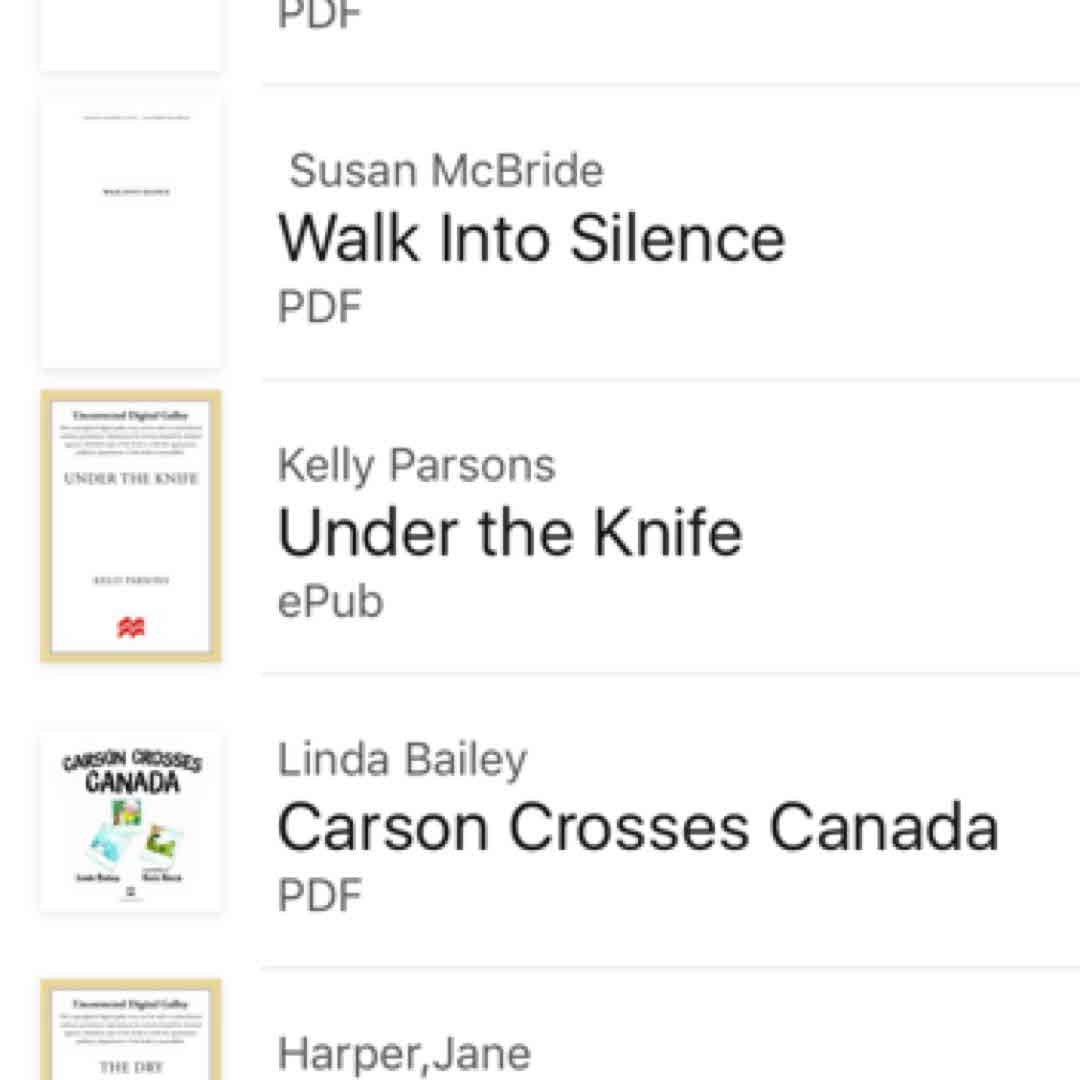Image resolution: width=1080 pixels, height=1080 pixels.
Task: Open Under the Knife by Kelly Parsons
Action: click(510, 532)
